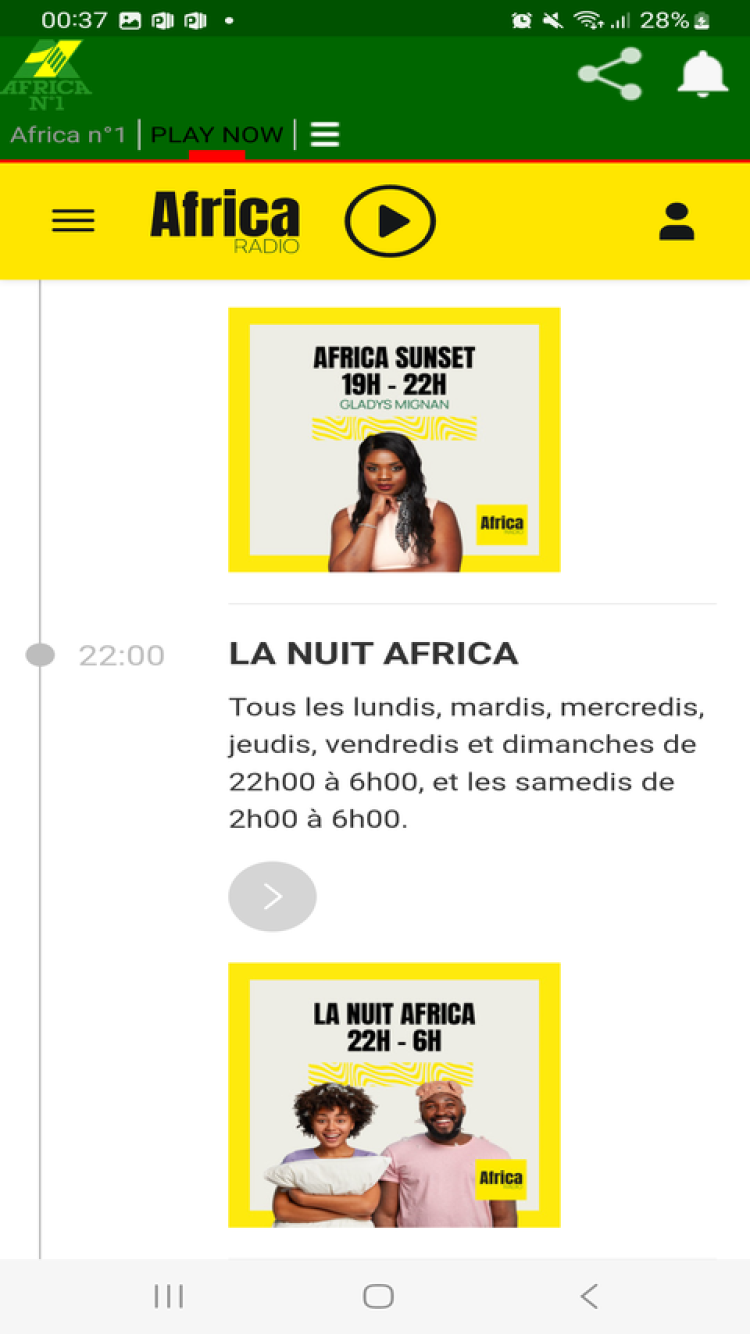Open the menu next to PLAY NOW

click(325, 135)
